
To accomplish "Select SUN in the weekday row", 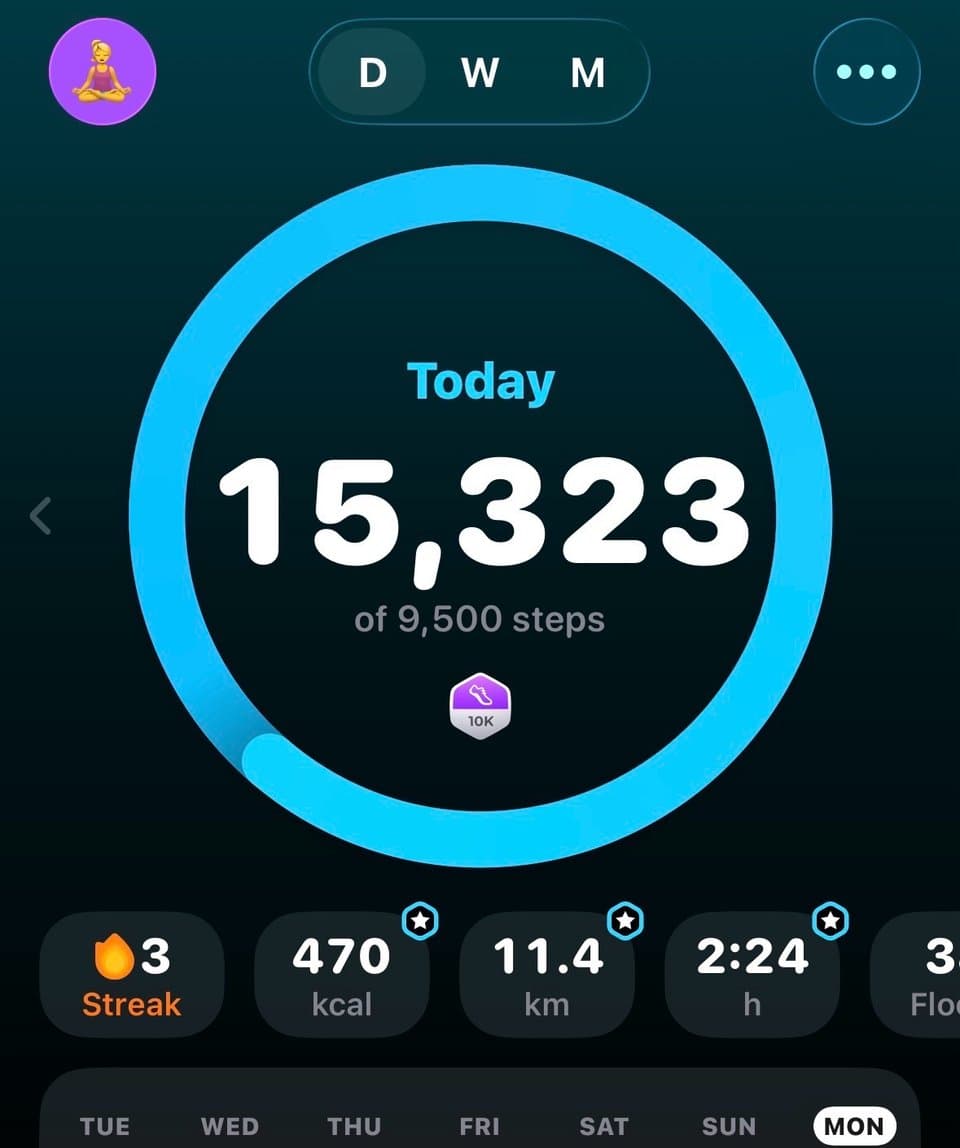I will point(729,1127).
